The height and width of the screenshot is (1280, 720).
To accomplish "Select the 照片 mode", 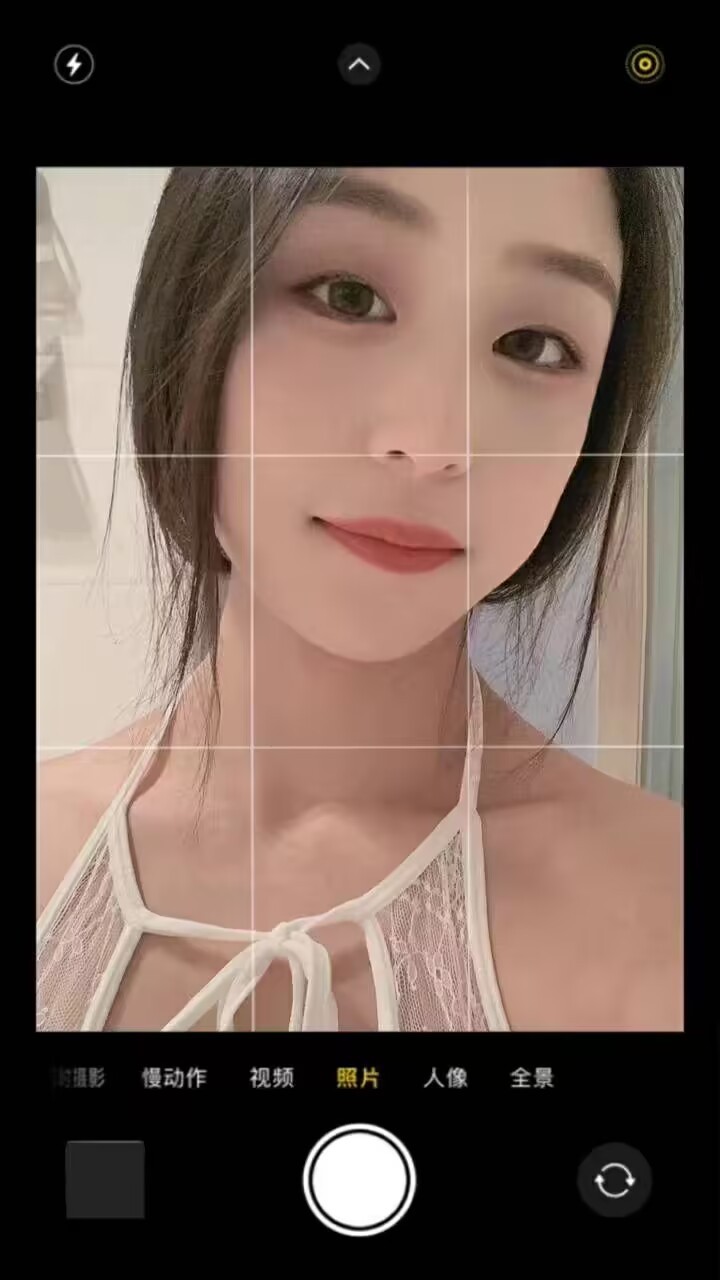I will pyautogui.click(x=358, y=1078).
